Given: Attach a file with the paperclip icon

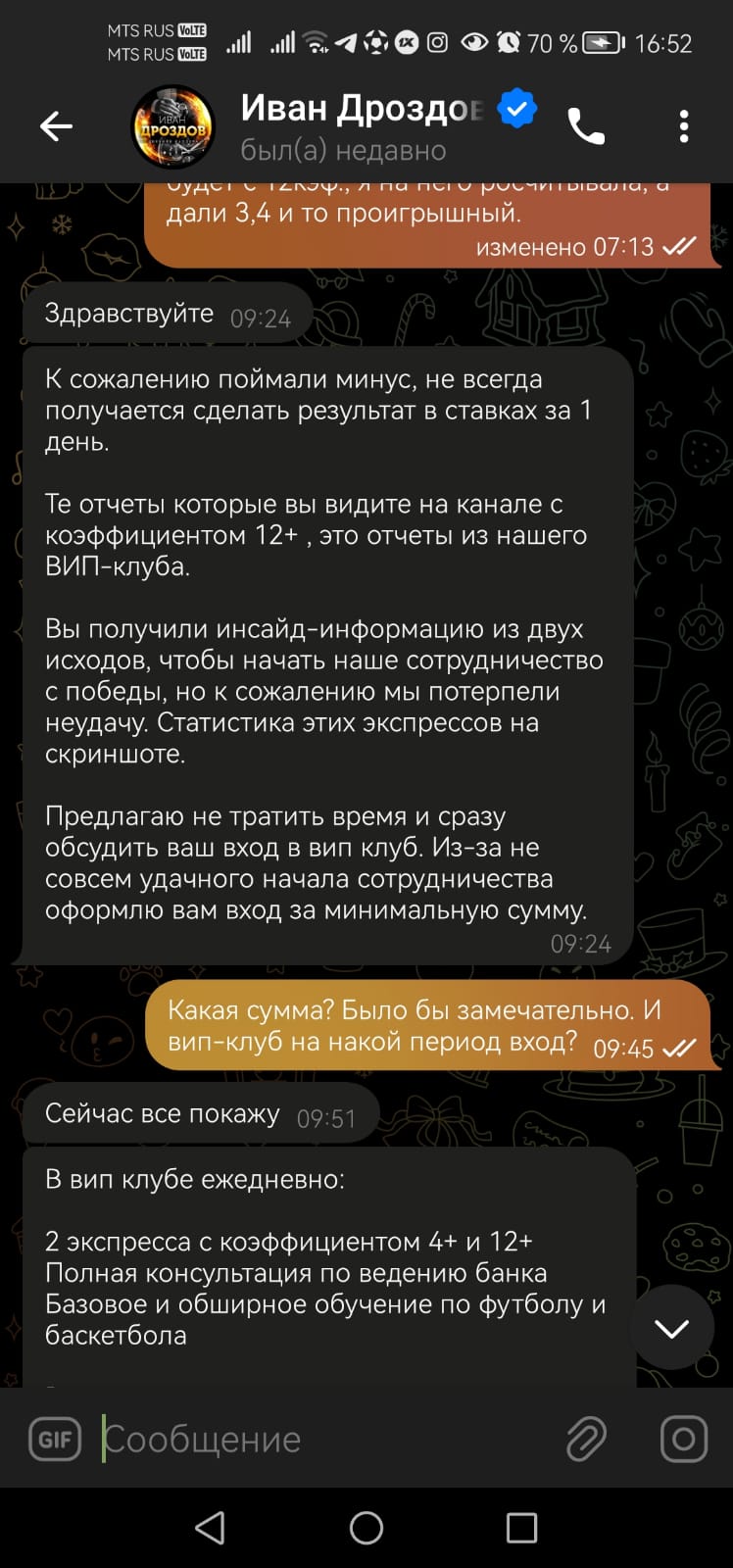Looking at the screenshot, I should click(586, 1439).
